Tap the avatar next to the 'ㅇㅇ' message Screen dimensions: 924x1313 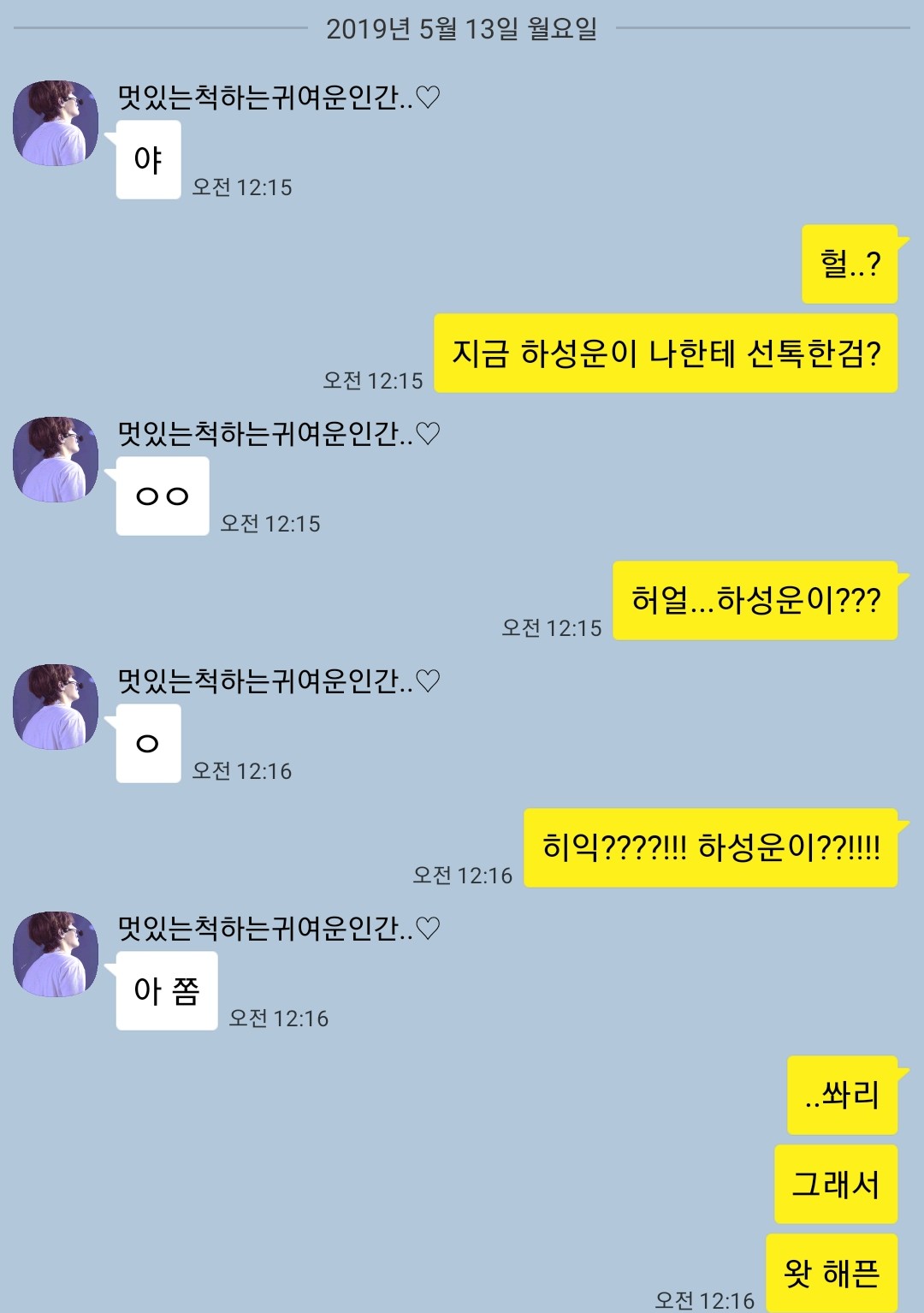[56, 460]
